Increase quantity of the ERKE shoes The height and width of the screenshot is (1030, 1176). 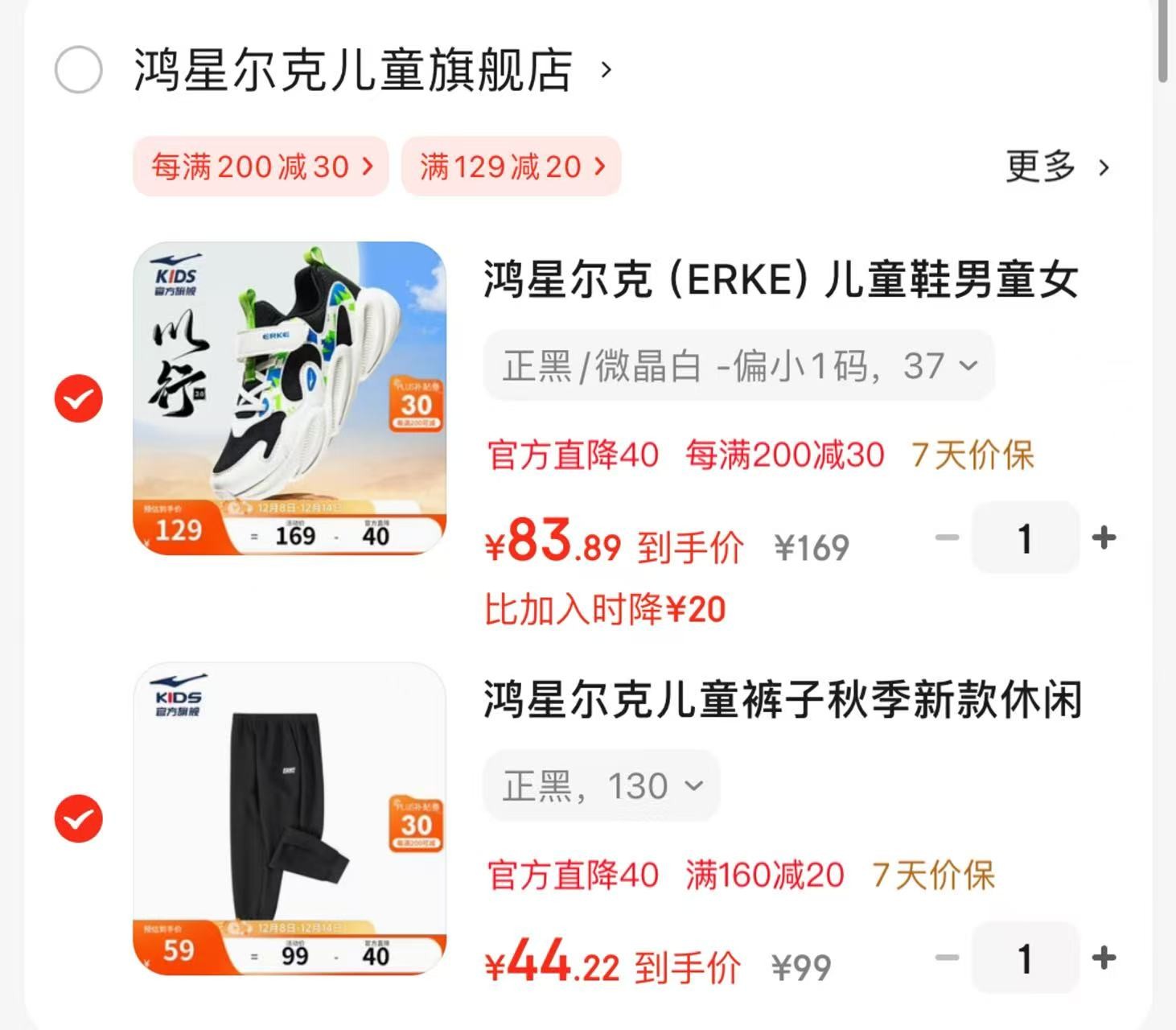tap(1104, 537)
